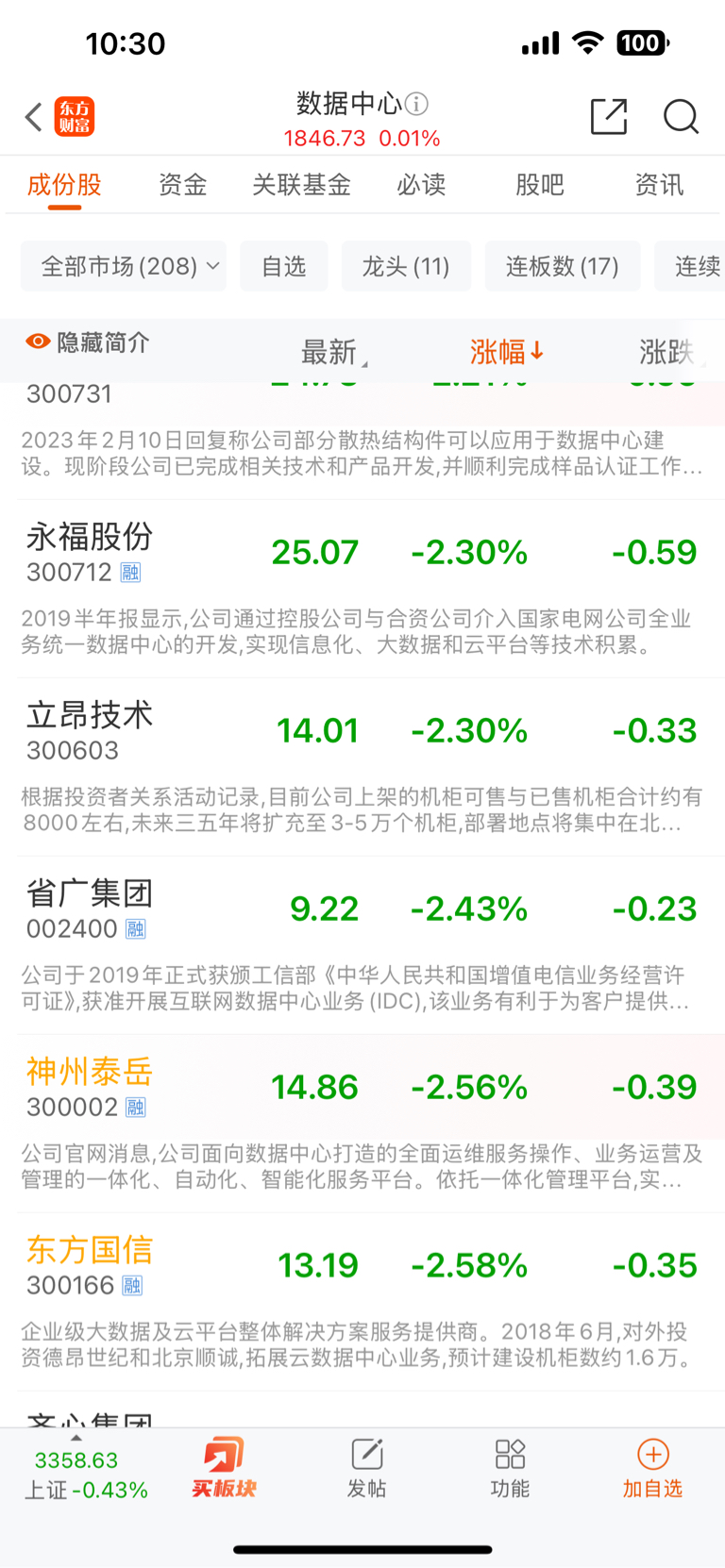Open stock 神州泰岳 300002
Image resolution: width=725 pixels, height=1568 pixels.
pyautogui.click(x=362, y=1124)
